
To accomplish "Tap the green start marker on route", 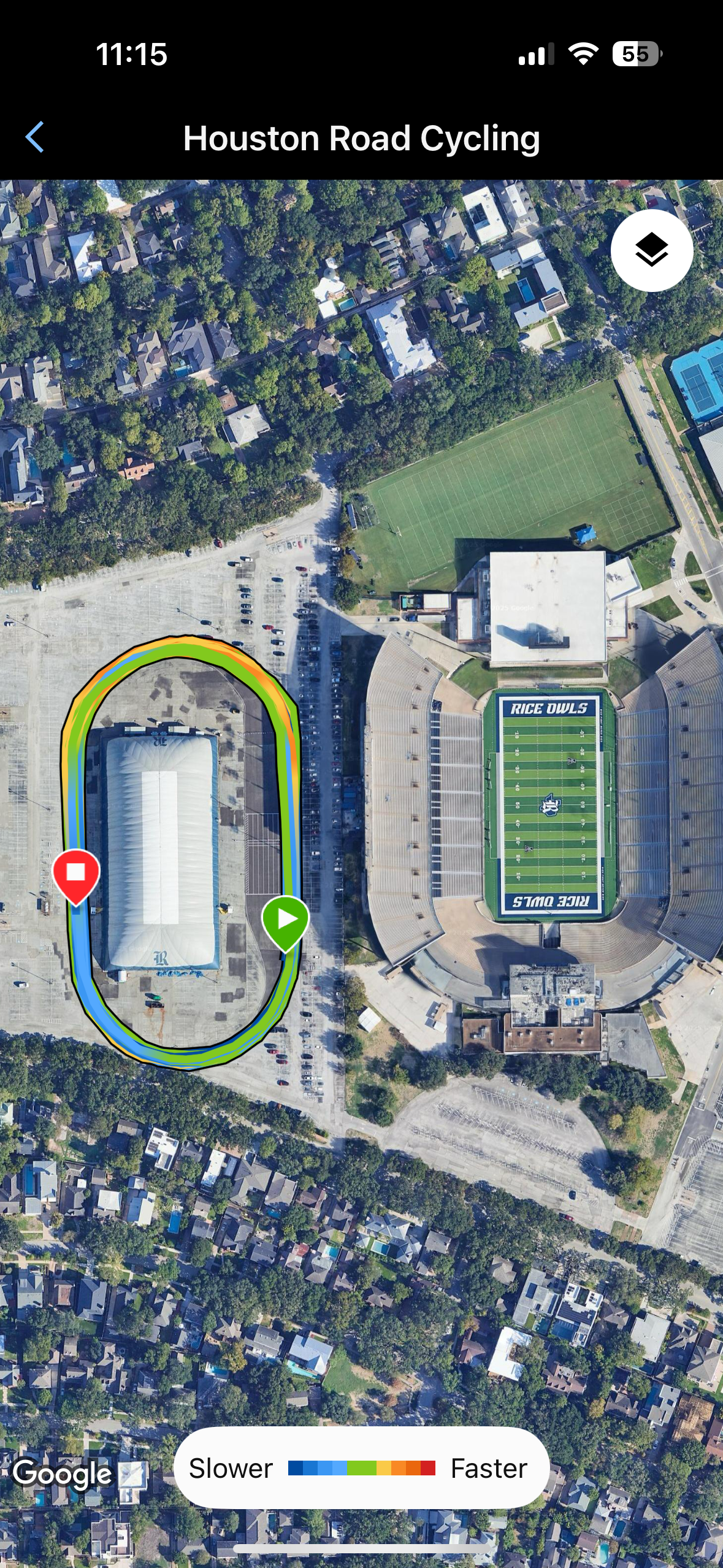I will (x=285, y=921).
